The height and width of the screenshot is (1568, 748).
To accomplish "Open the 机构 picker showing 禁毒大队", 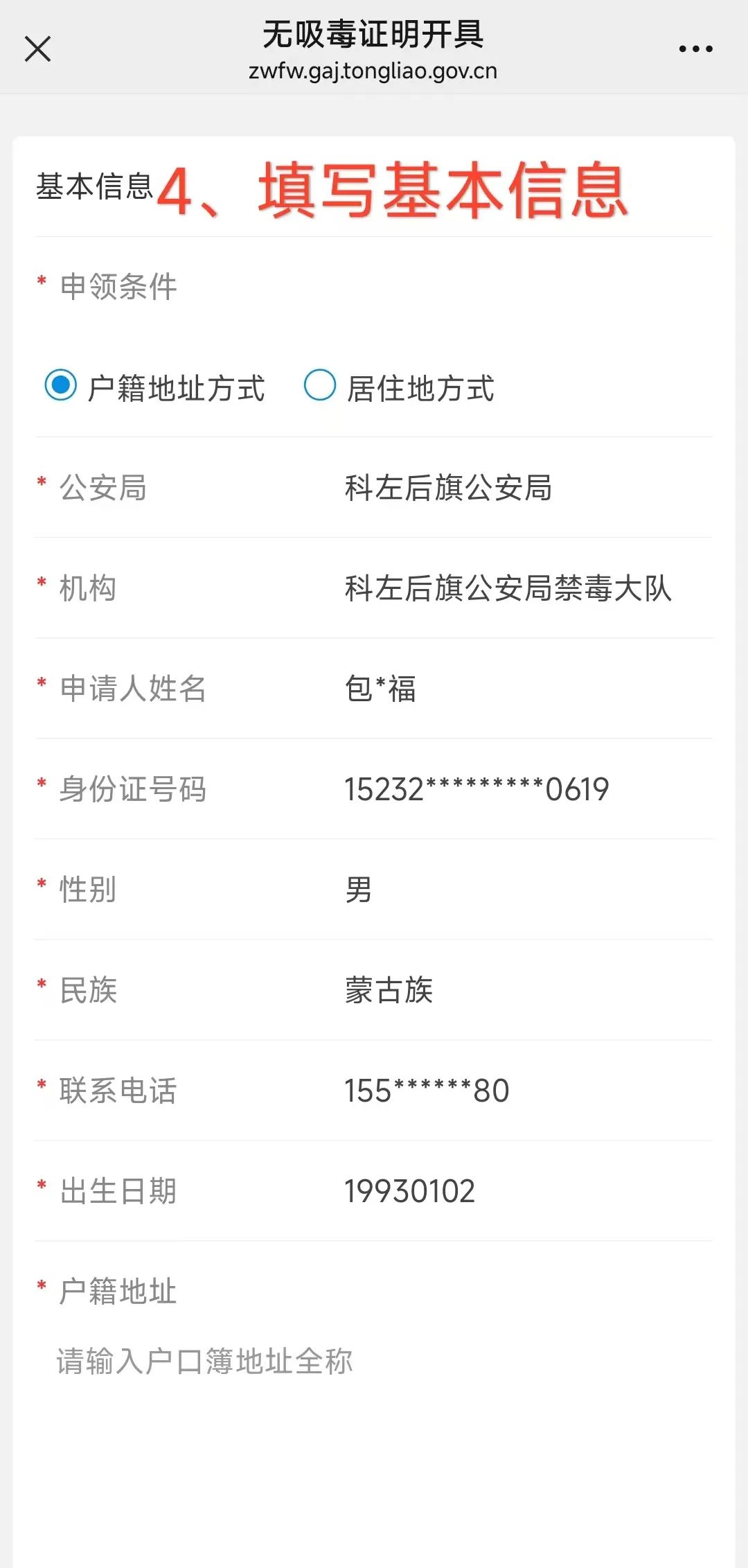I will click(x=508, y=588).
